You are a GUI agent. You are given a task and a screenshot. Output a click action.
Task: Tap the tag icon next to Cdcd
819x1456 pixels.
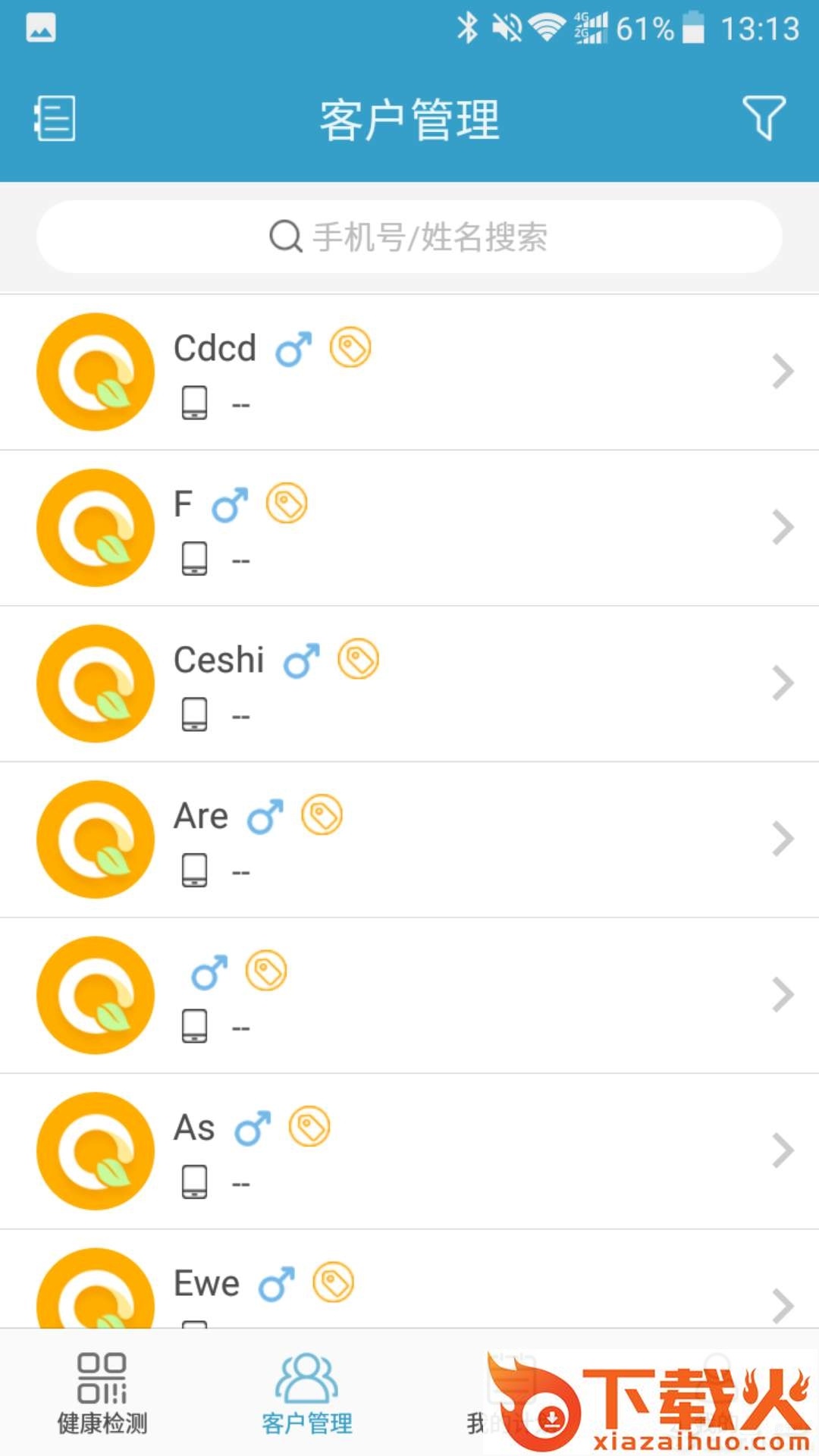350,348
